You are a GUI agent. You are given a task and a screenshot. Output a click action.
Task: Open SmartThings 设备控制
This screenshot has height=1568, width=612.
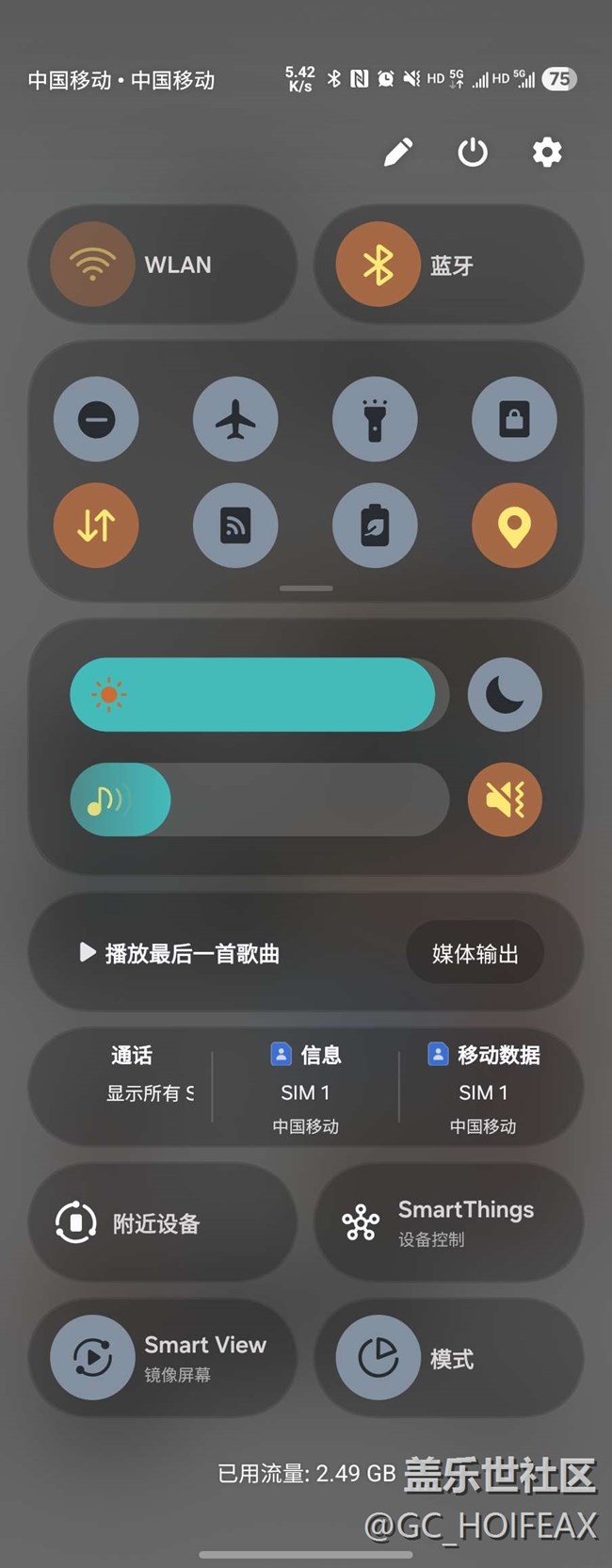pos(448,1222)
